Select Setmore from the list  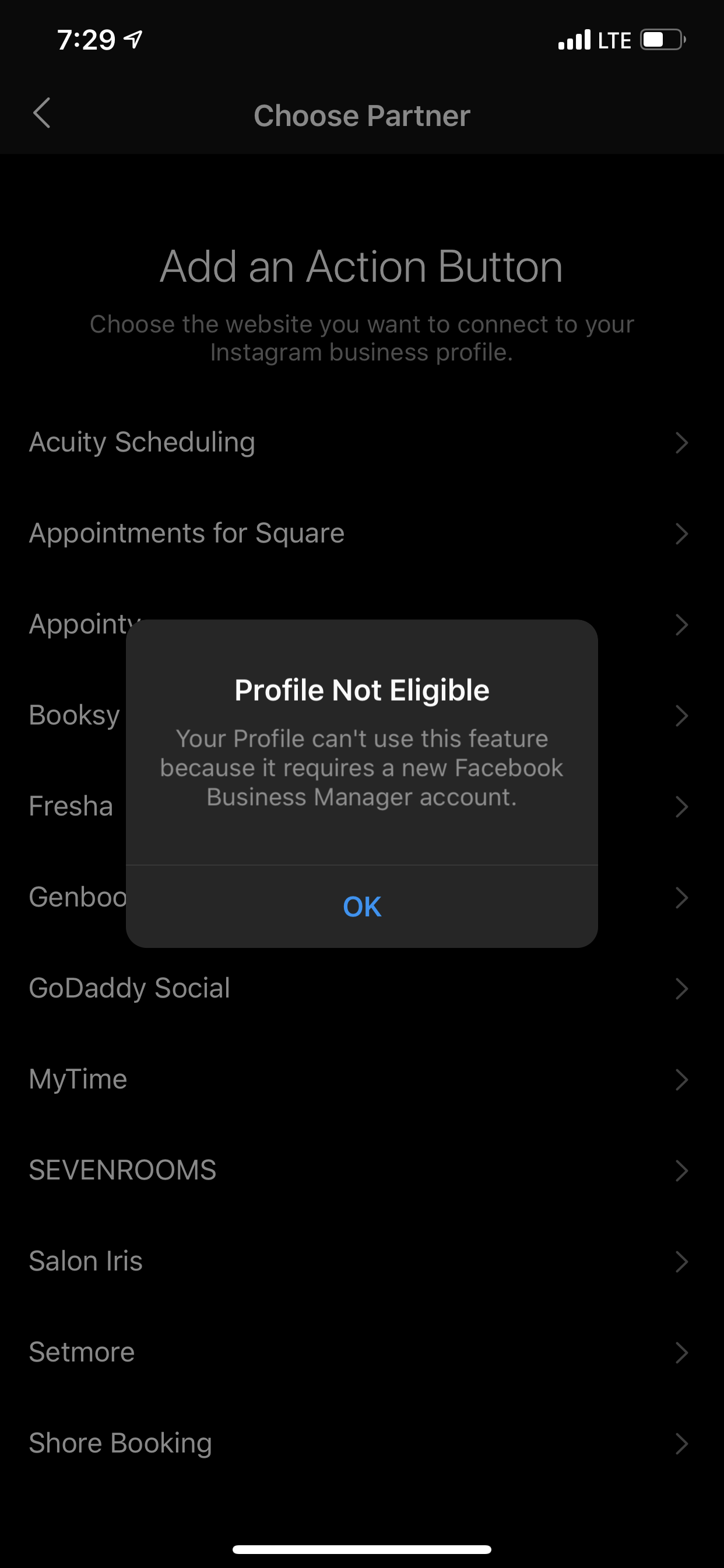pos(82,1352)
